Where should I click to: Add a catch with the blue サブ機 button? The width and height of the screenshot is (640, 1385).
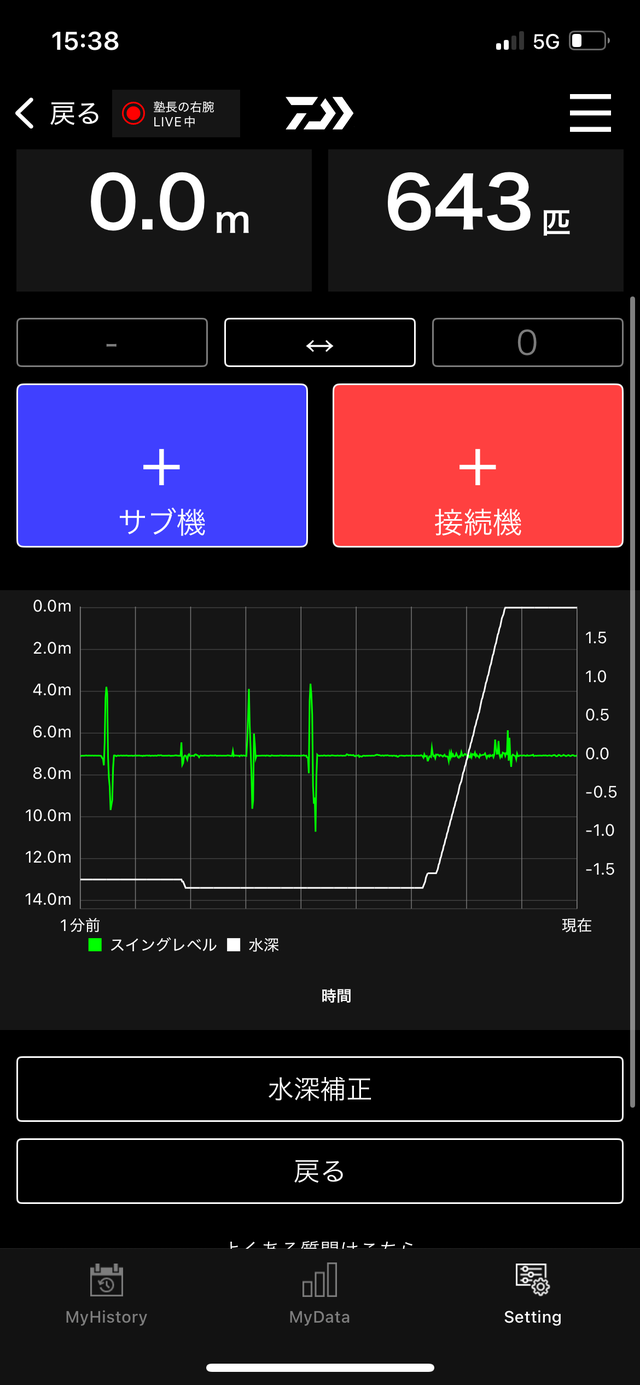tap(162, 466)
